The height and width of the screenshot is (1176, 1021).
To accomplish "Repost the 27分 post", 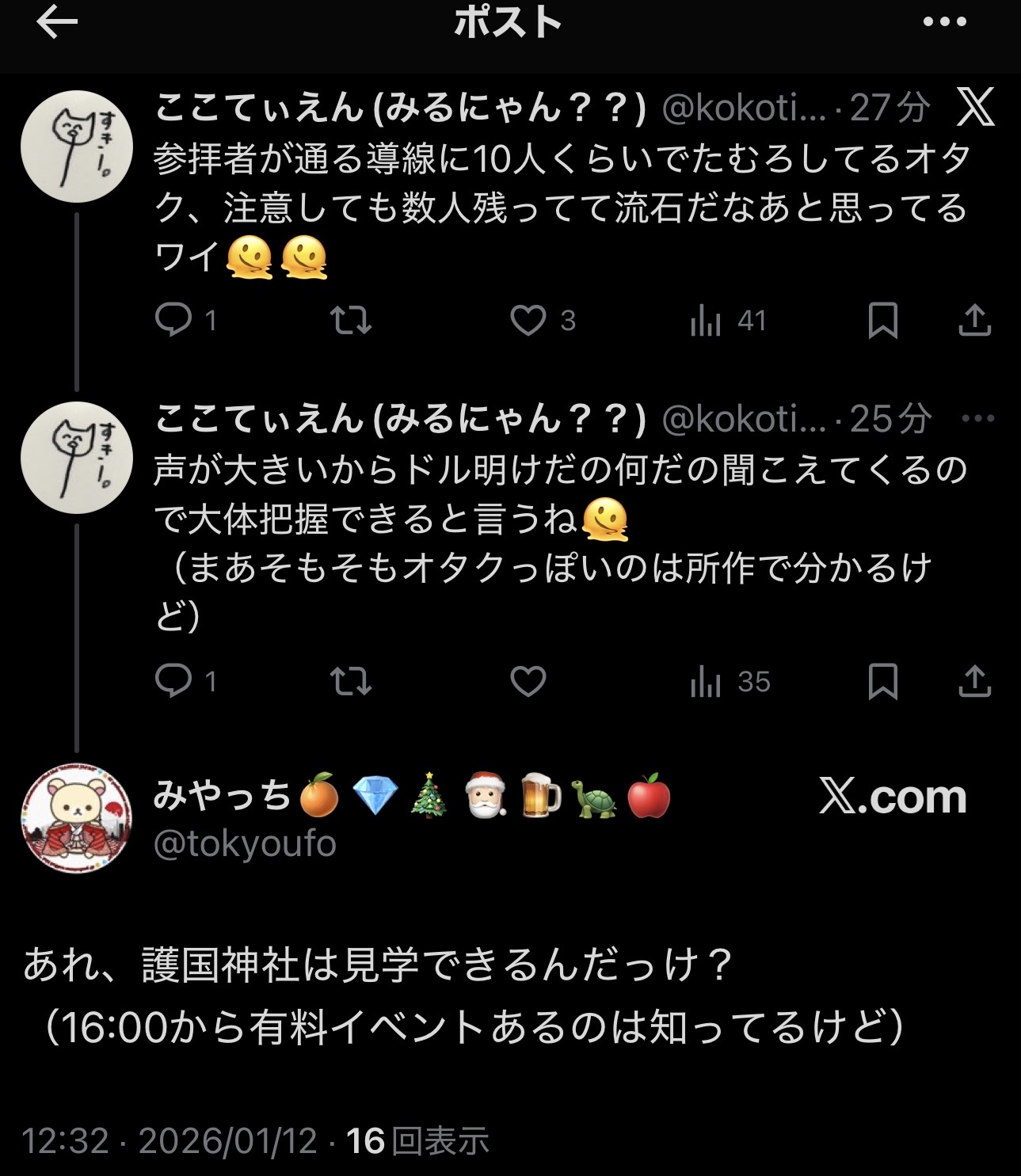I will tap(350, 320).
